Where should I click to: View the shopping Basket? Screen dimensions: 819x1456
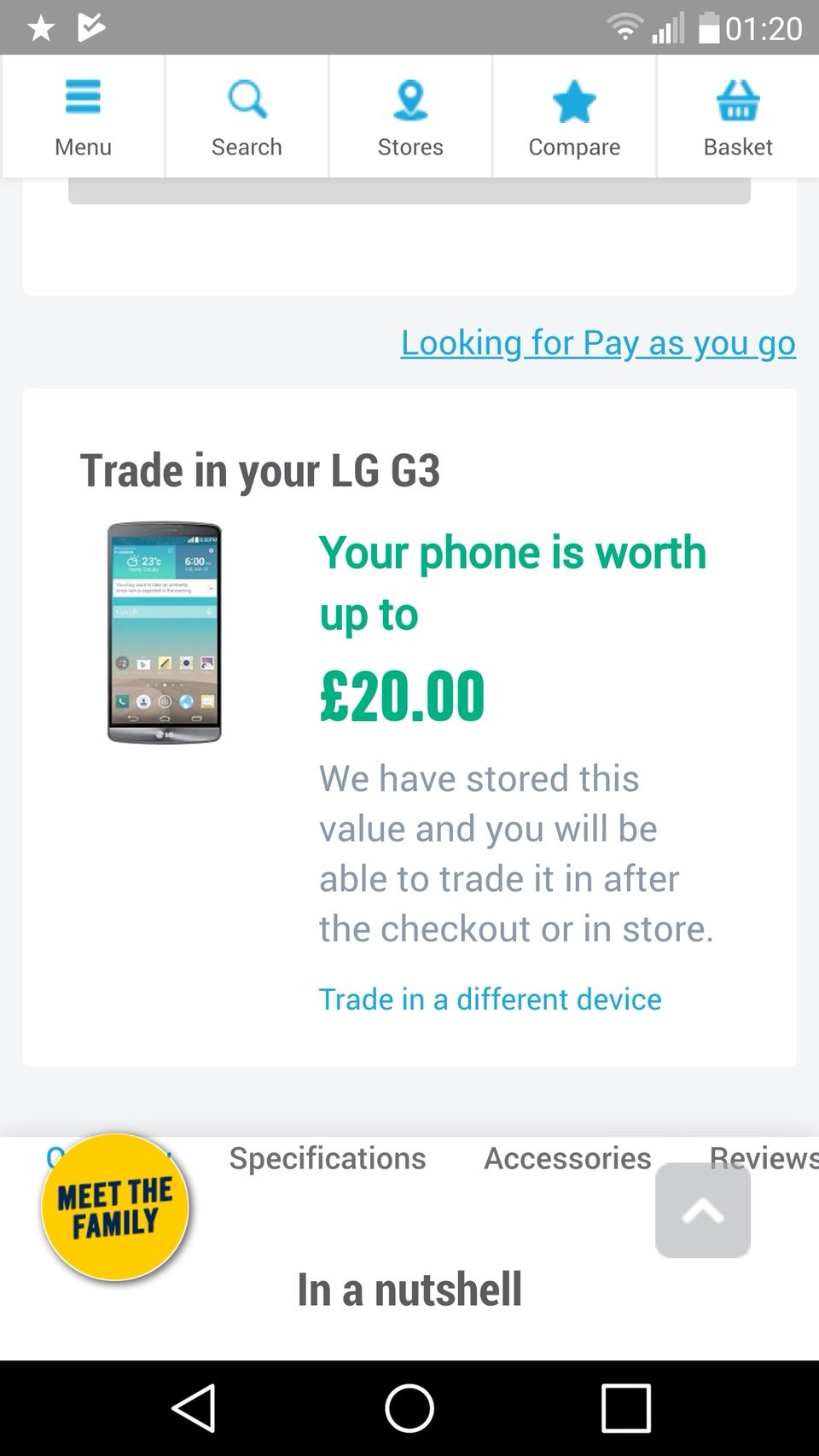point(738,117)
